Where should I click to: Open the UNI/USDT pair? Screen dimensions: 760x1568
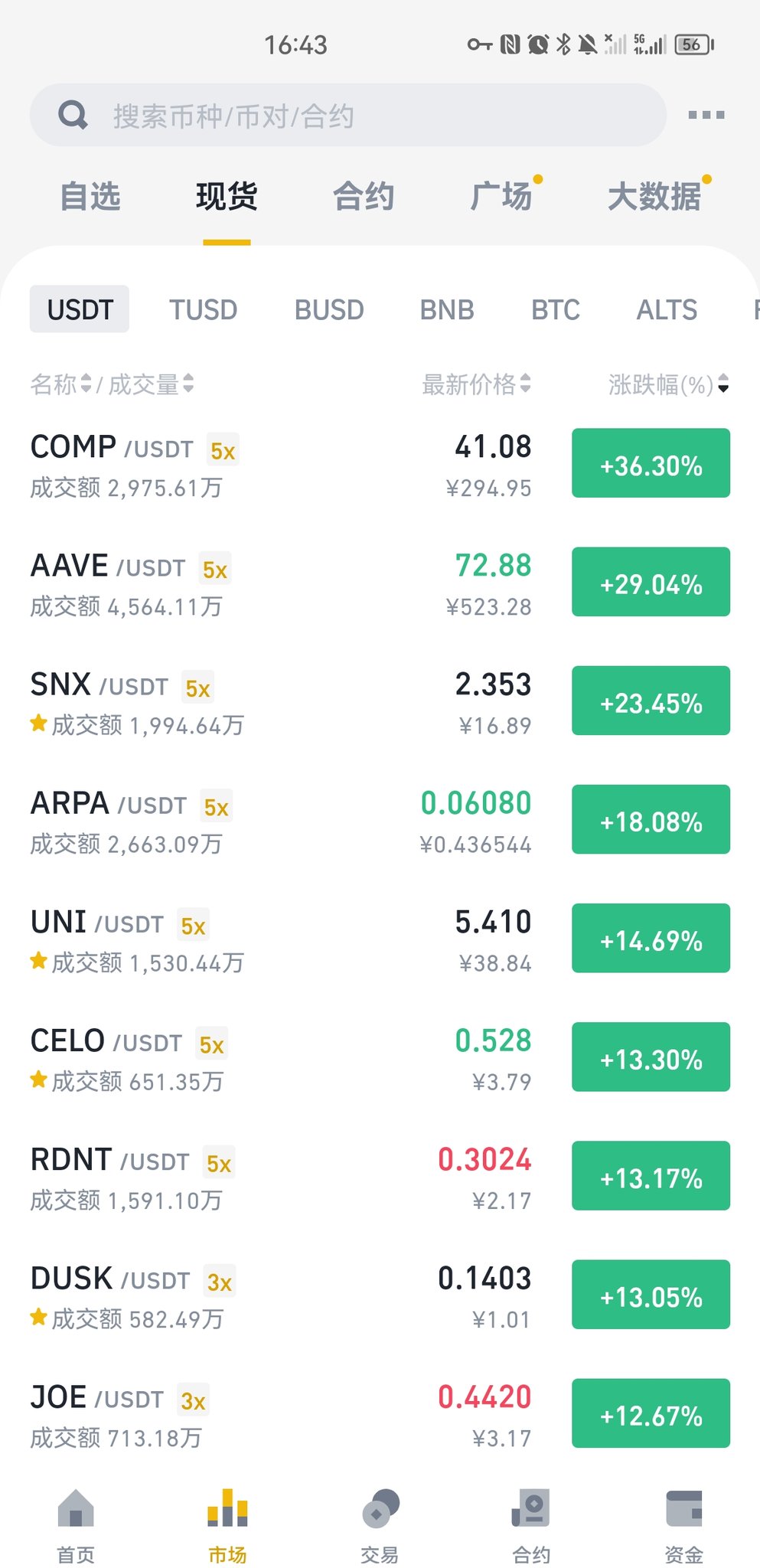pyautogui.click(x=380, y=939)
